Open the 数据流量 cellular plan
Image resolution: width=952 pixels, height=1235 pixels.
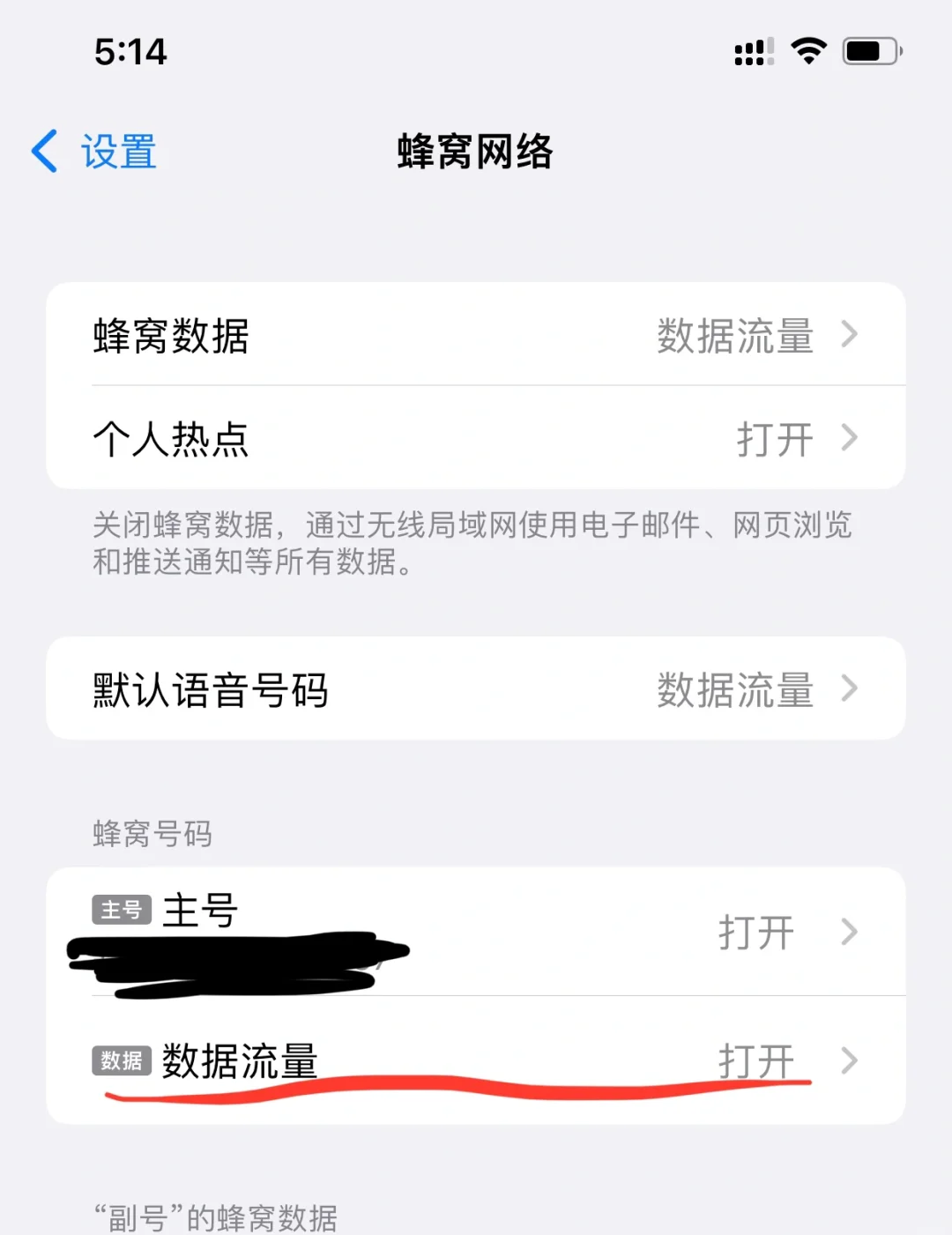click(x=476, y=1060)
